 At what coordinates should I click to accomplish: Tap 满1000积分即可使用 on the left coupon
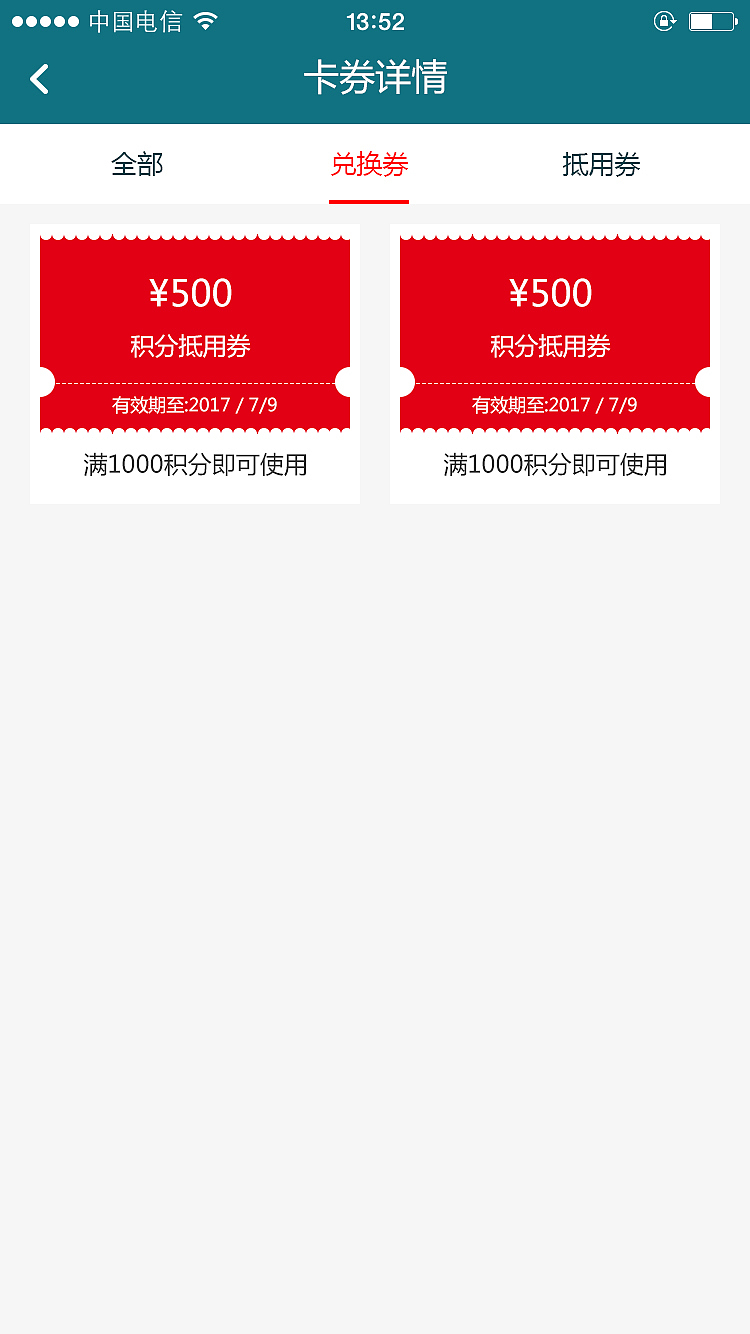(x=196, y=465)
